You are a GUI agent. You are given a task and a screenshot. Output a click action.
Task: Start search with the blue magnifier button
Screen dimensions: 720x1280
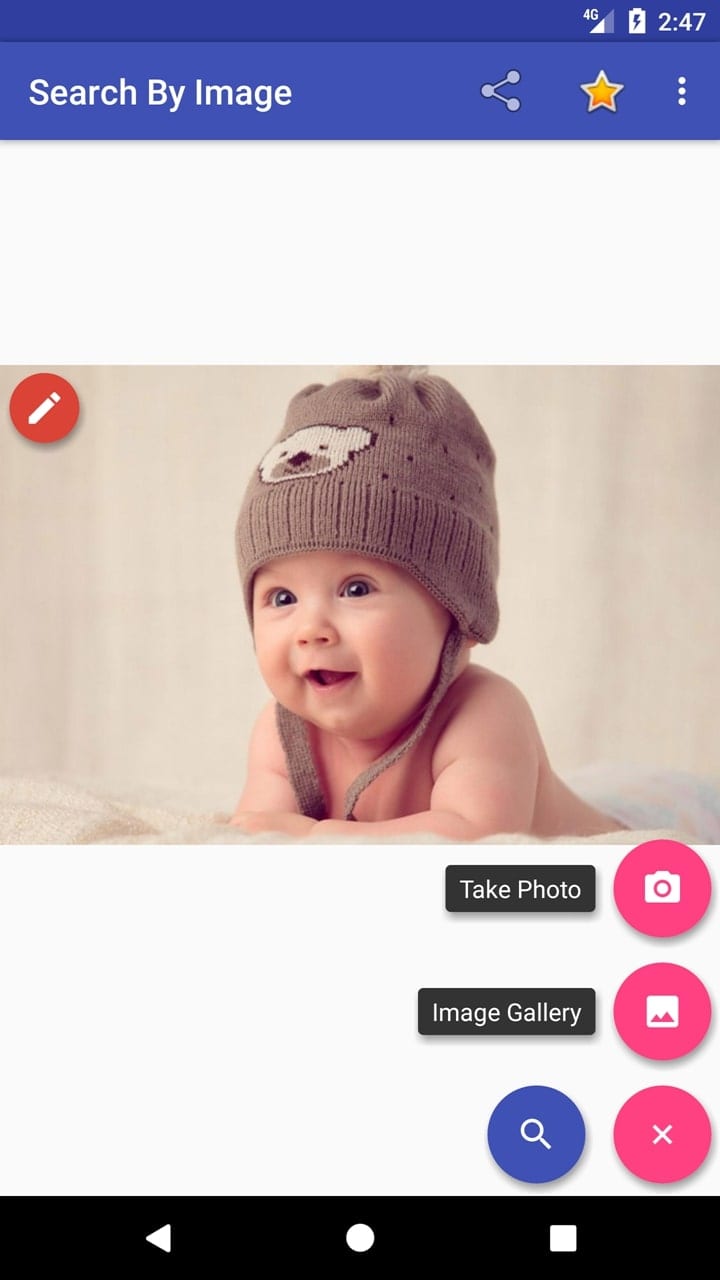point(536,1134)
